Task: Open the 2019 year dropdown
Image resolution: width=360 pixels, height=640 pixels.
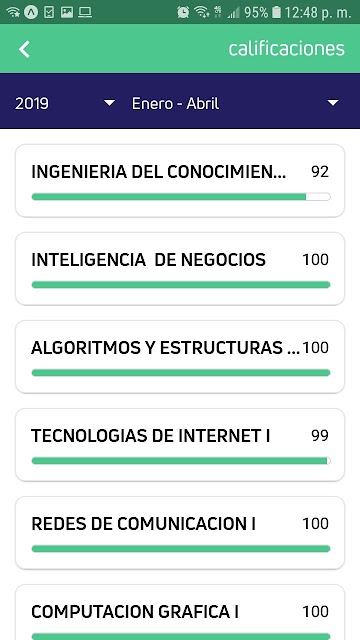Action: 64,104
